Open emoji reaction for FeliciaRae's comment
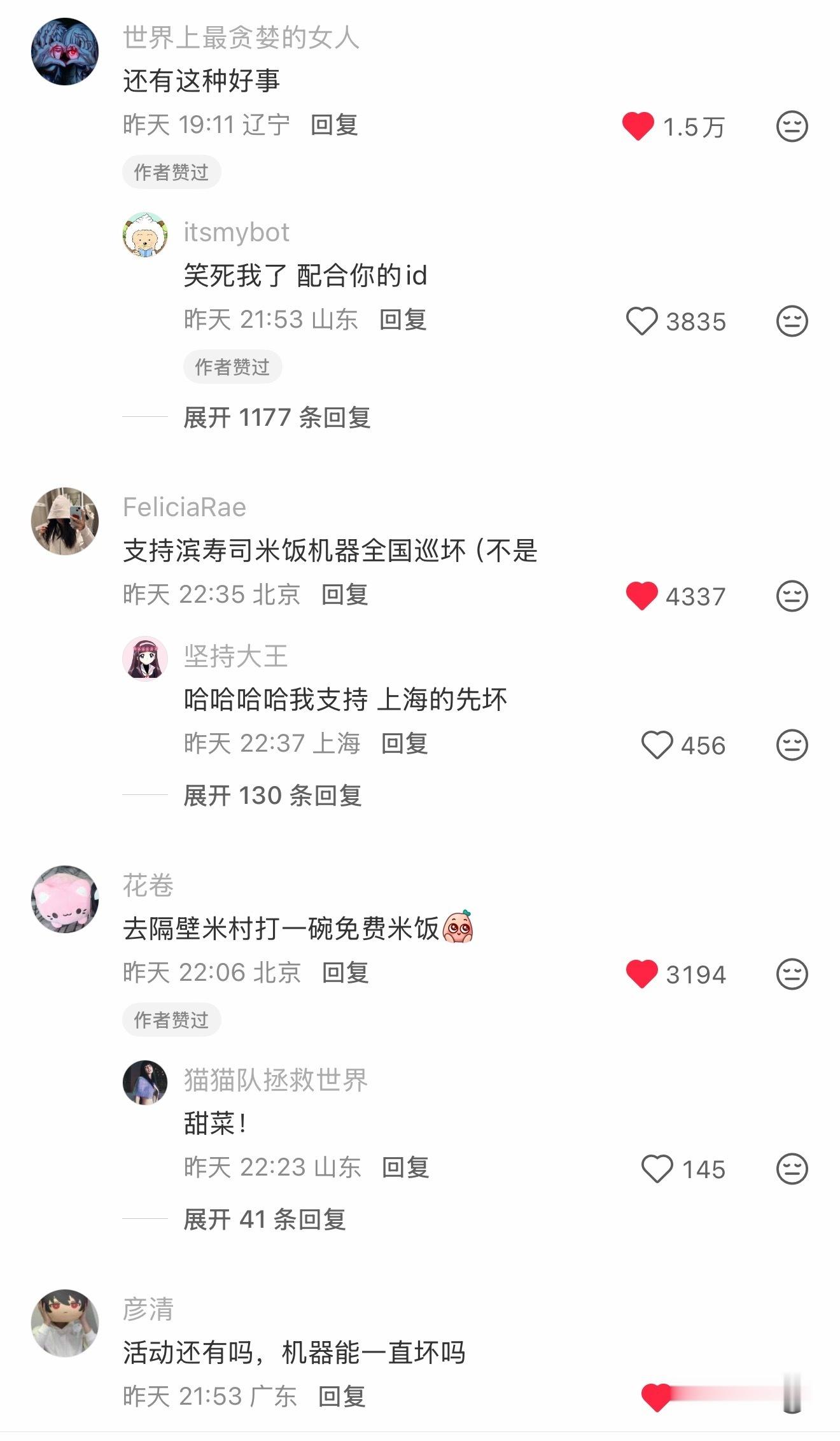 (791, 596)
